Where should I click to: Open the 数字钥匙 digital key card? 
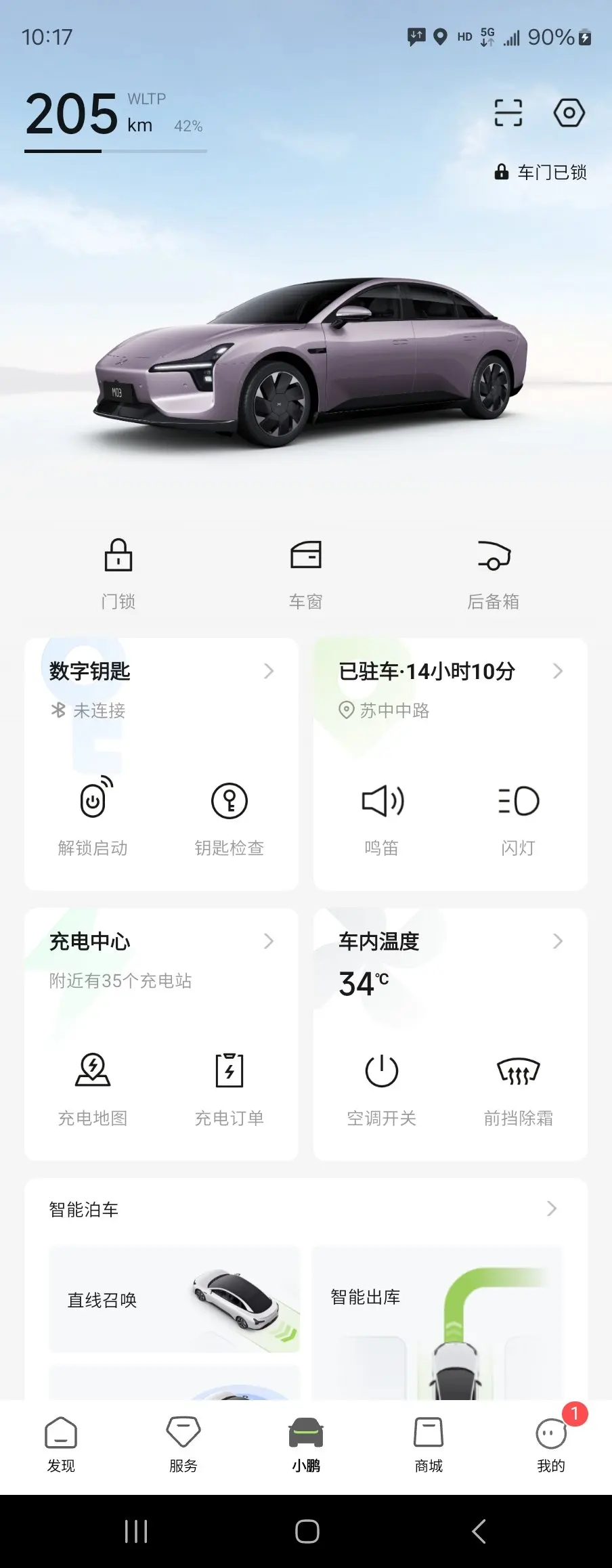pos(161,672)
